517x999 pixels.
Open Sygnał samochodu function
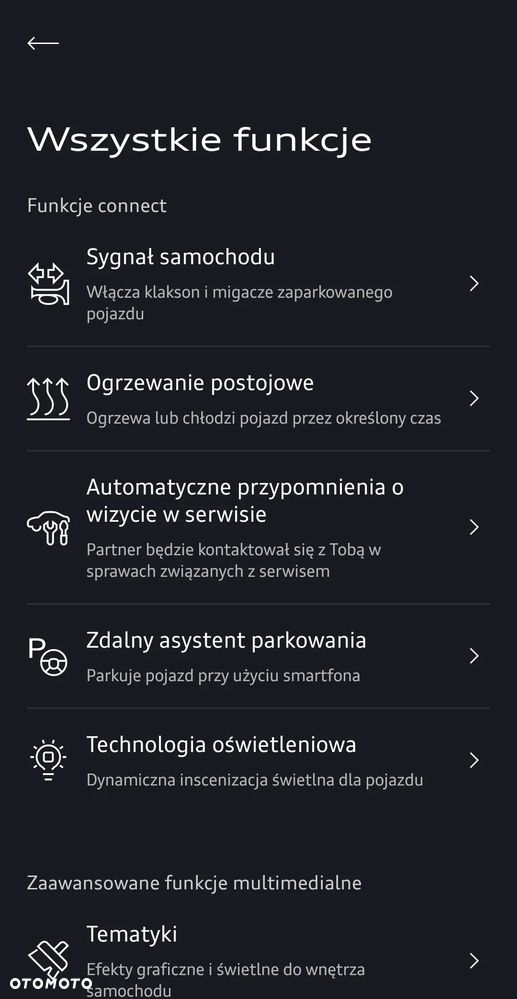[258, 284]
